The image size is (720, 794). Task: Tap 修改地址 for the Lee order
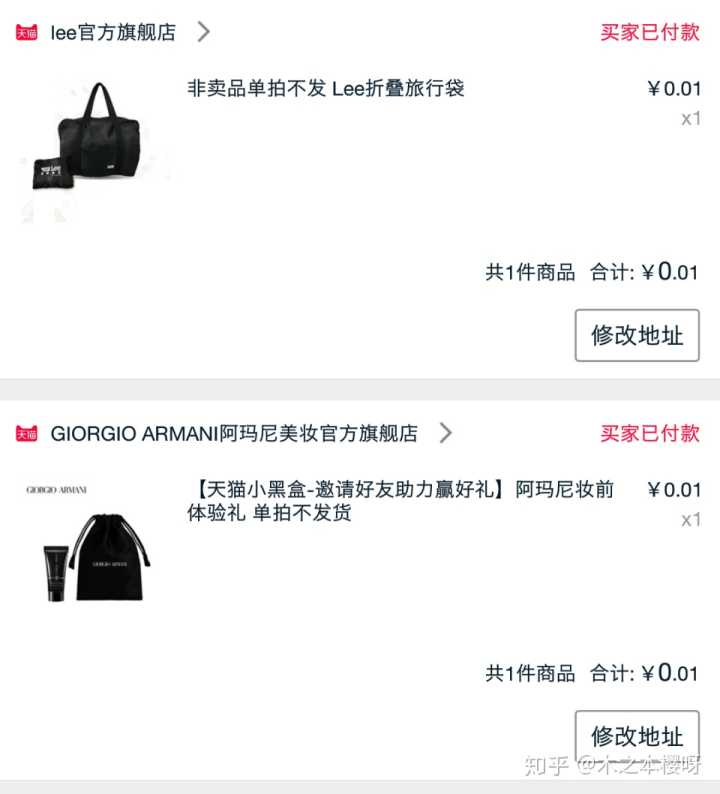coord(637,335)
